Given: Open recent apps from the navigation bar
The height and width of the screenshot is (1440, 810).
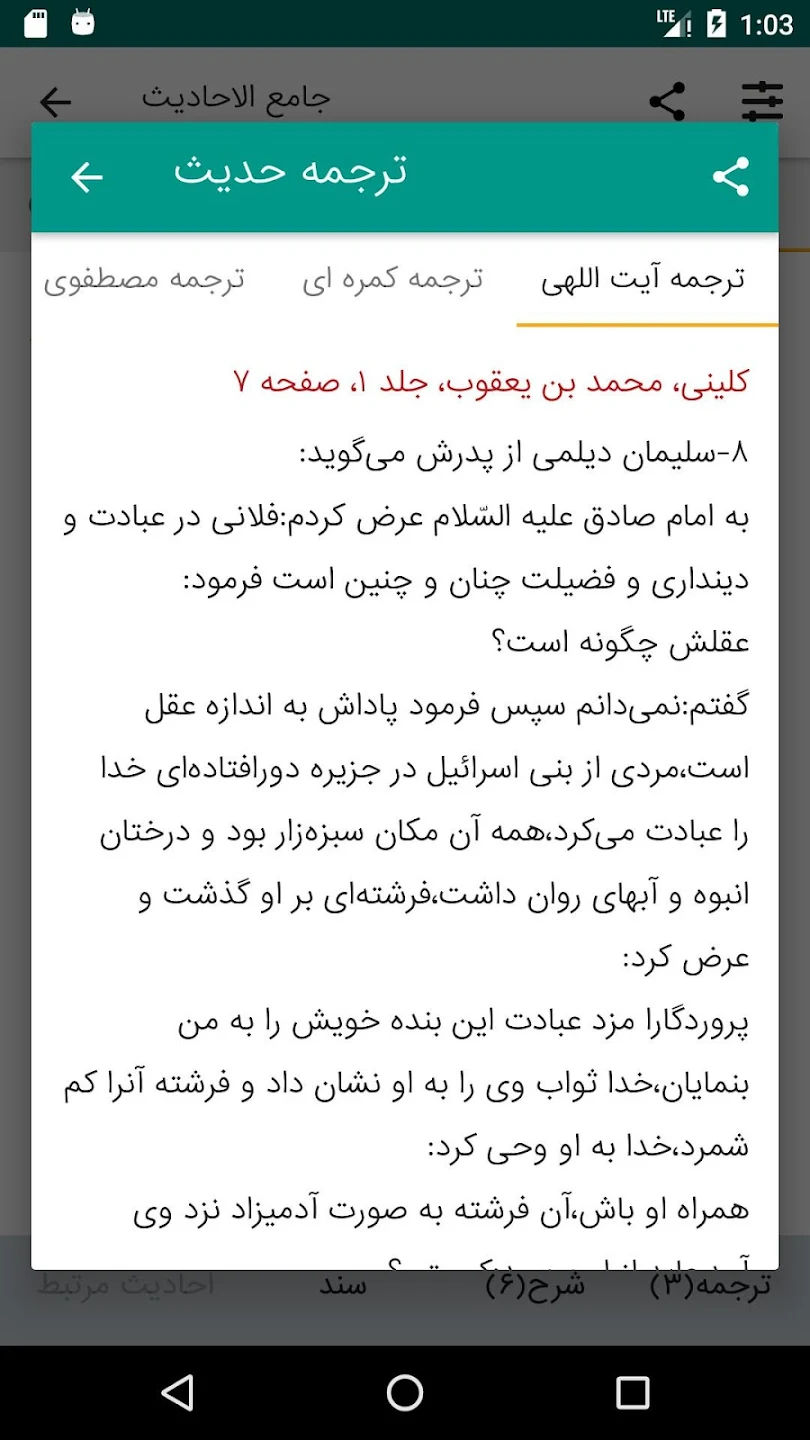Looking at the screenshot, I should click(632, 1392).
